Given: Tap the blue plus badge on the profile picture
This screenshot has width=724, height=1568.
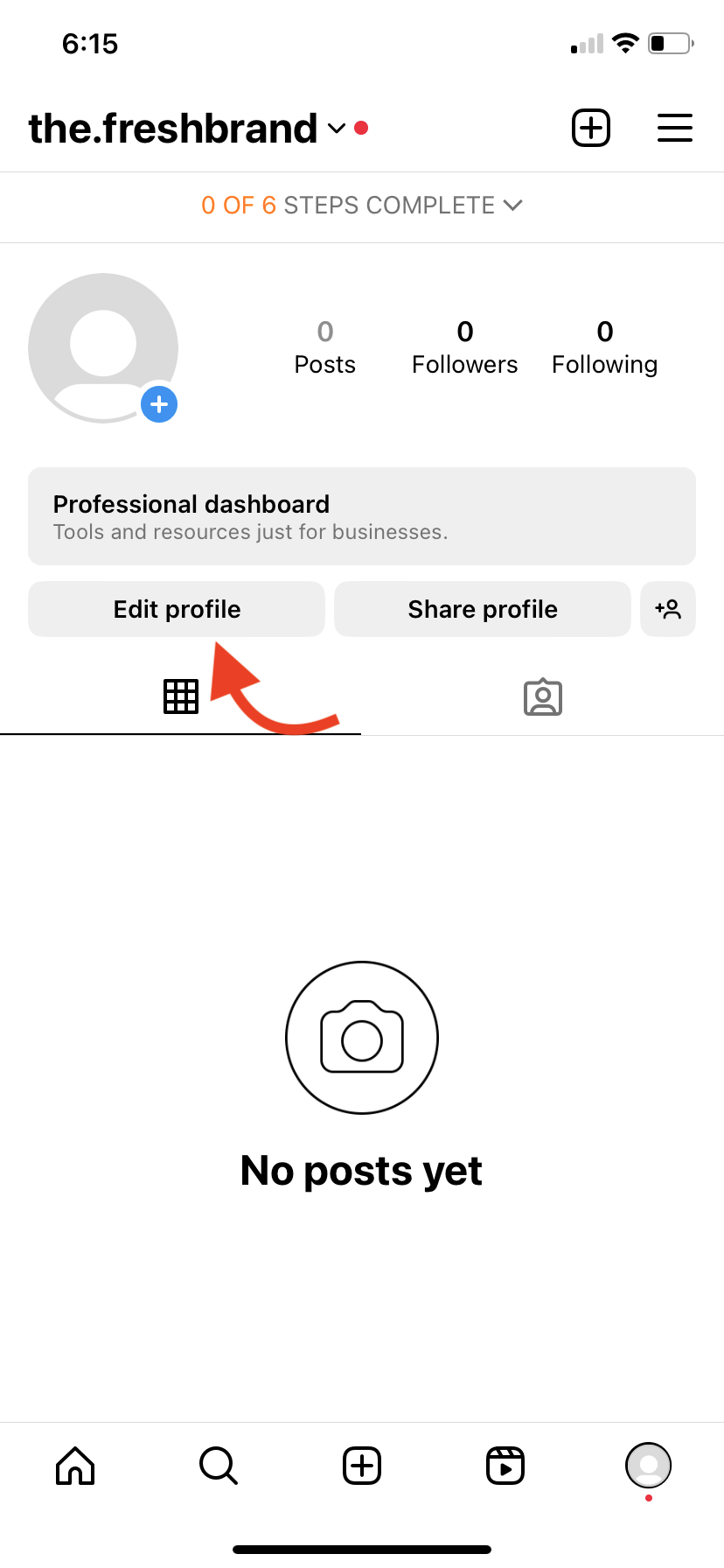Looking at the screenshot, I should pos(159,404).
